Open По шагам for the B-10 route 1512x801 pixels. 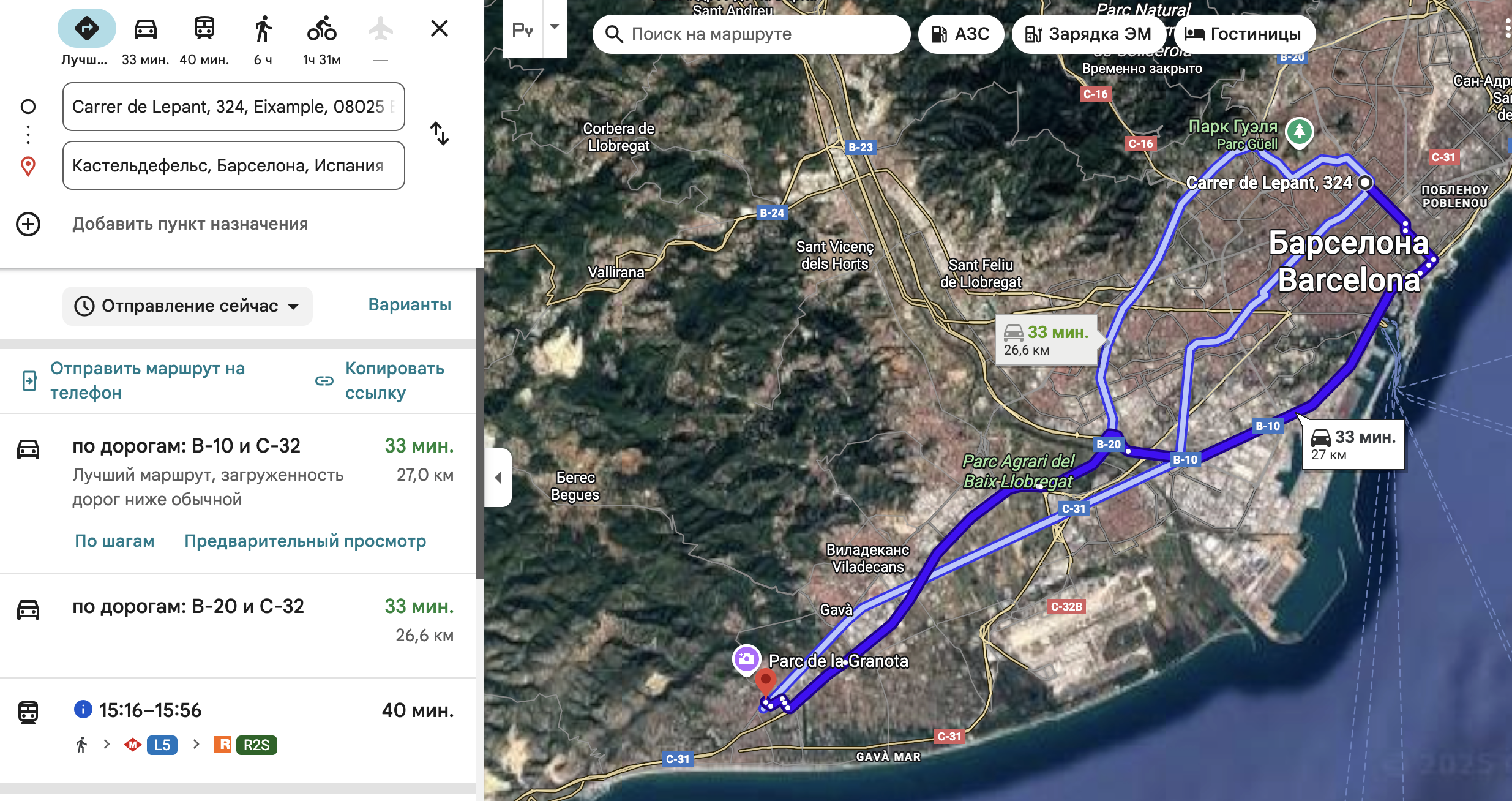pyautogui.click(x=114, y=541)
